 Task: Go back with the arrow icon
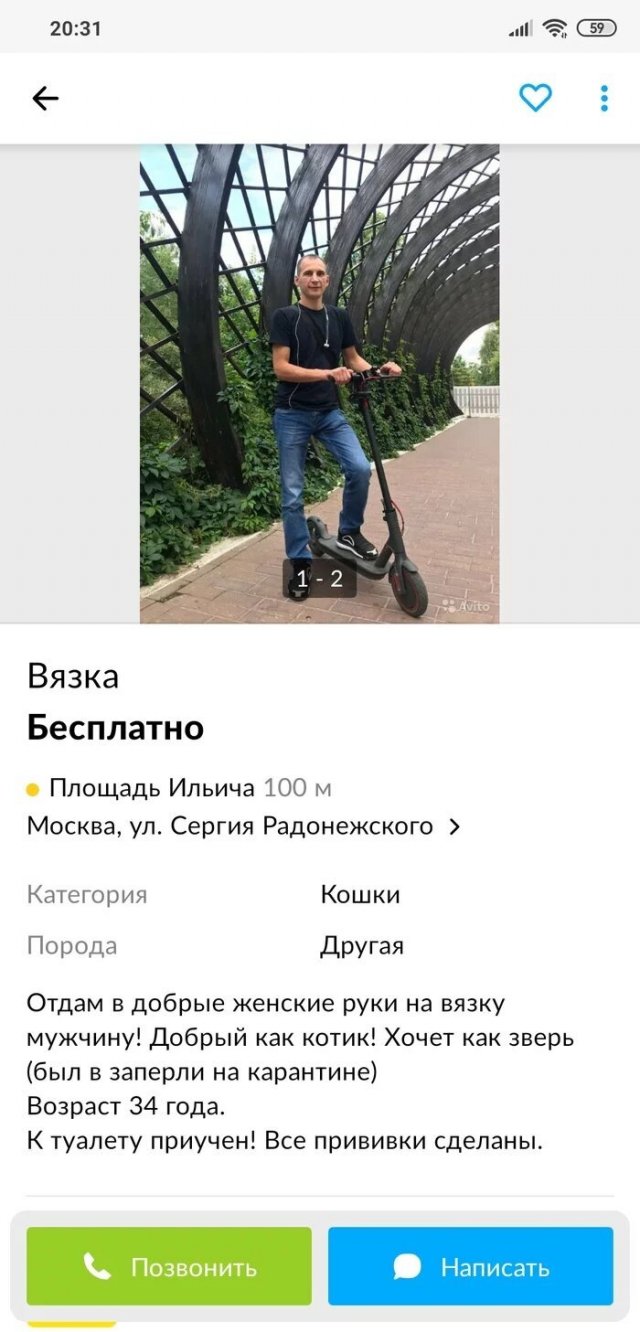coord(45,98)
